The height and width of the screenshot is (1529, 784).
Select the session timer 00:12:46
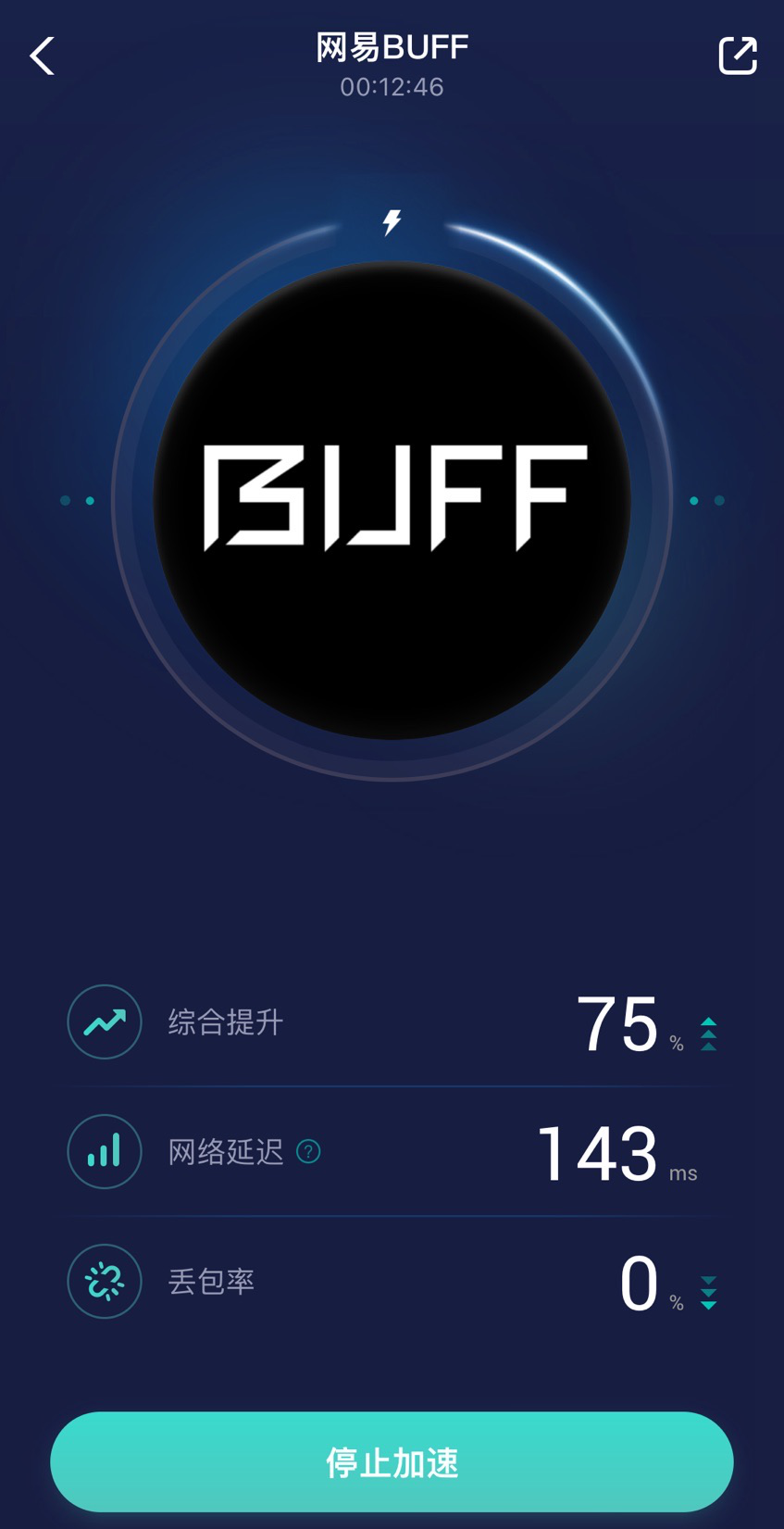point(392,87)
